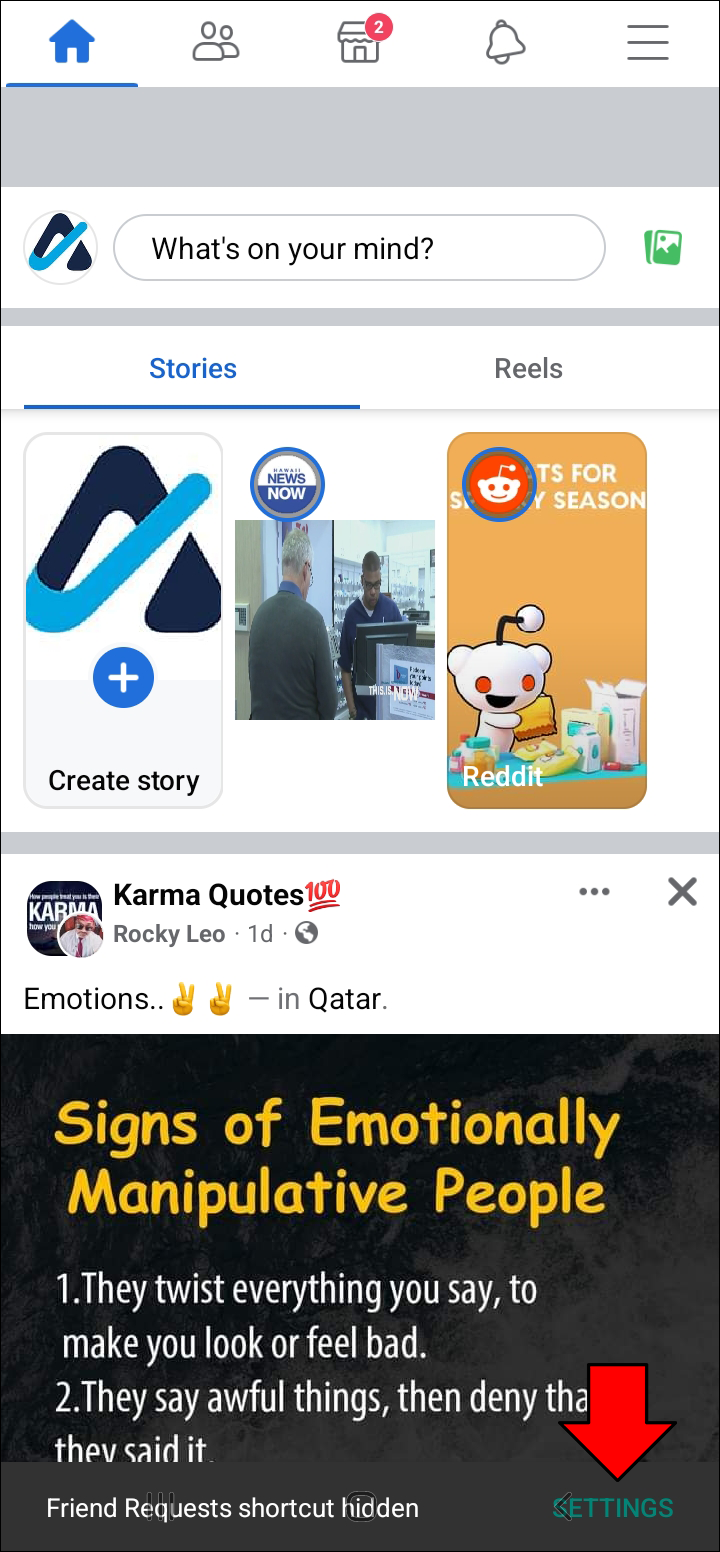Open the Marketplace tab
This screenshot has width=720, height=1552.
pos(360,43)
